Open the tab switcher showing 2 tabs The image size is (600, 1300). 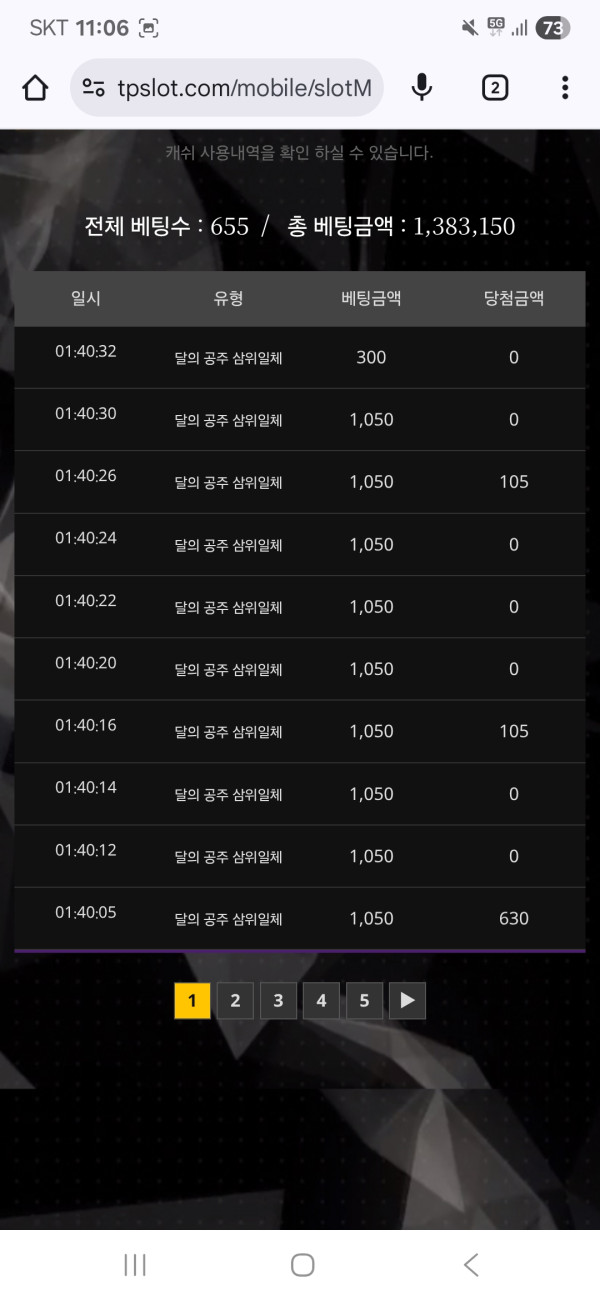[x=494, y=88]
